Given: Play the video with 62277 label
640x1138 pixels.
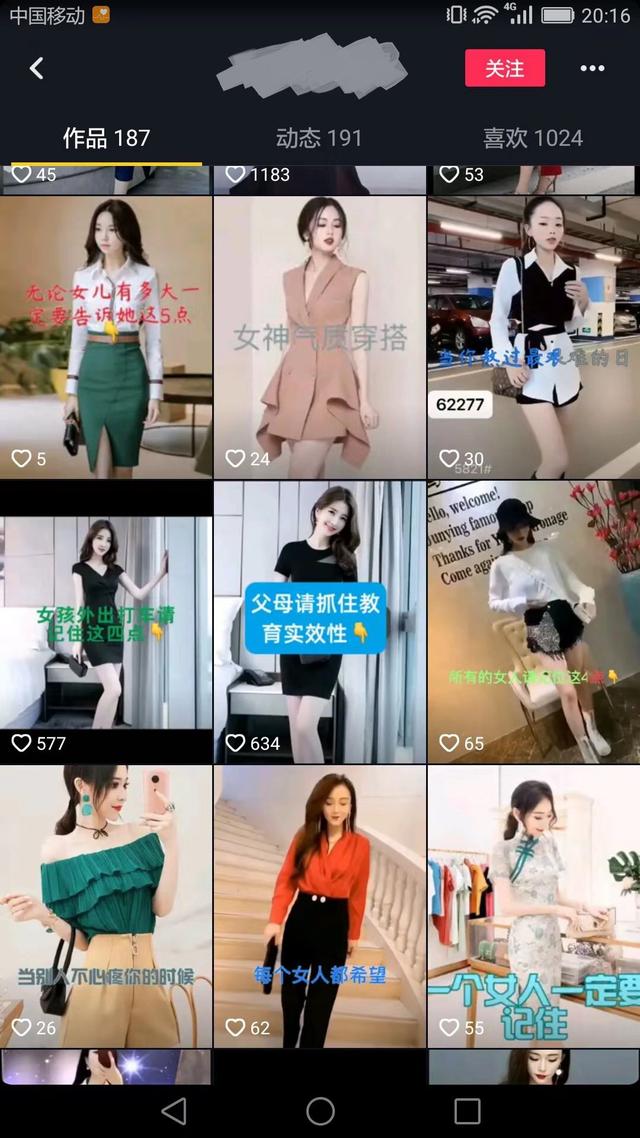Looking at the screenshot, I should pos(533,337).
